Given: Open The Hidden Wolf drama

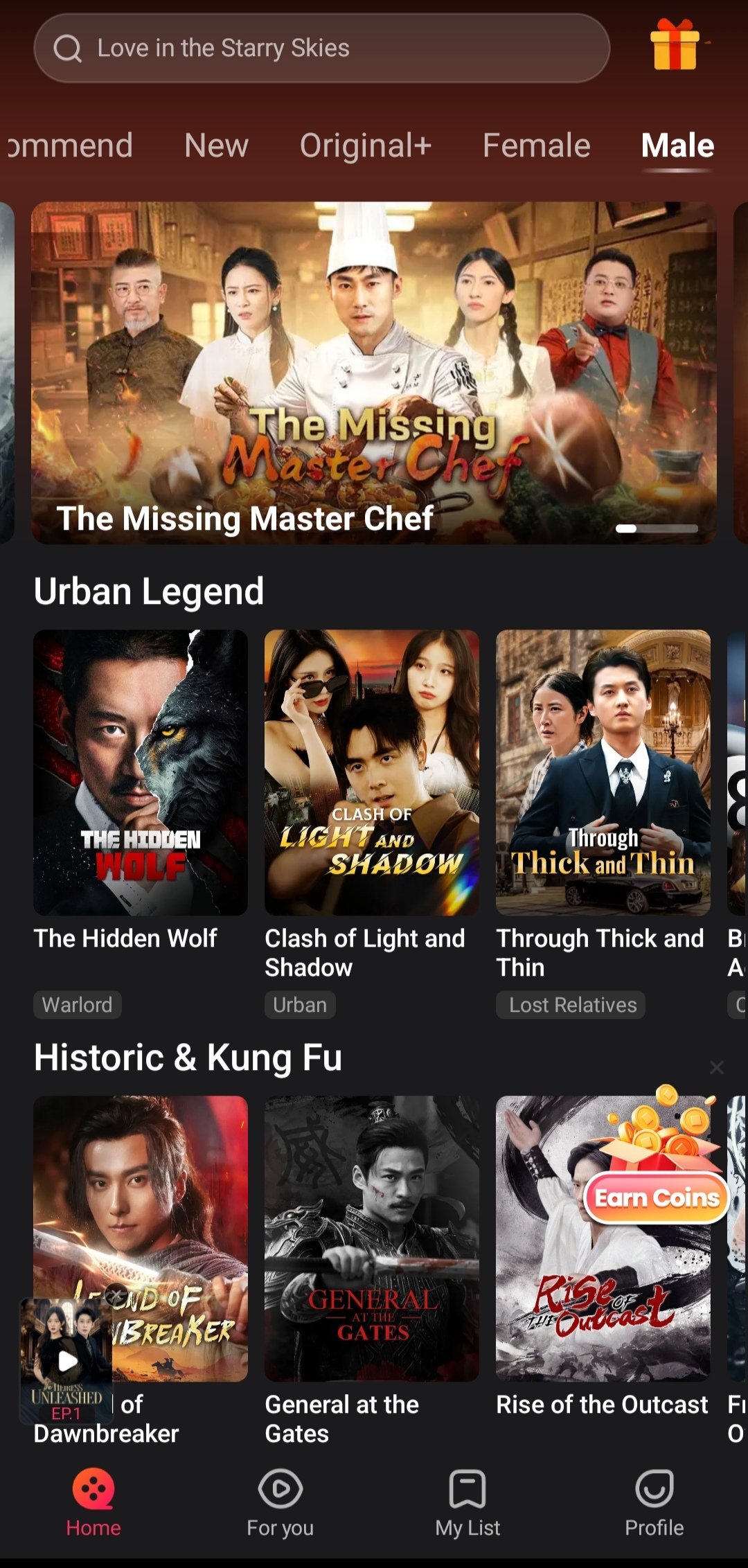Looking at the screenshot, I should coord(141,772).
